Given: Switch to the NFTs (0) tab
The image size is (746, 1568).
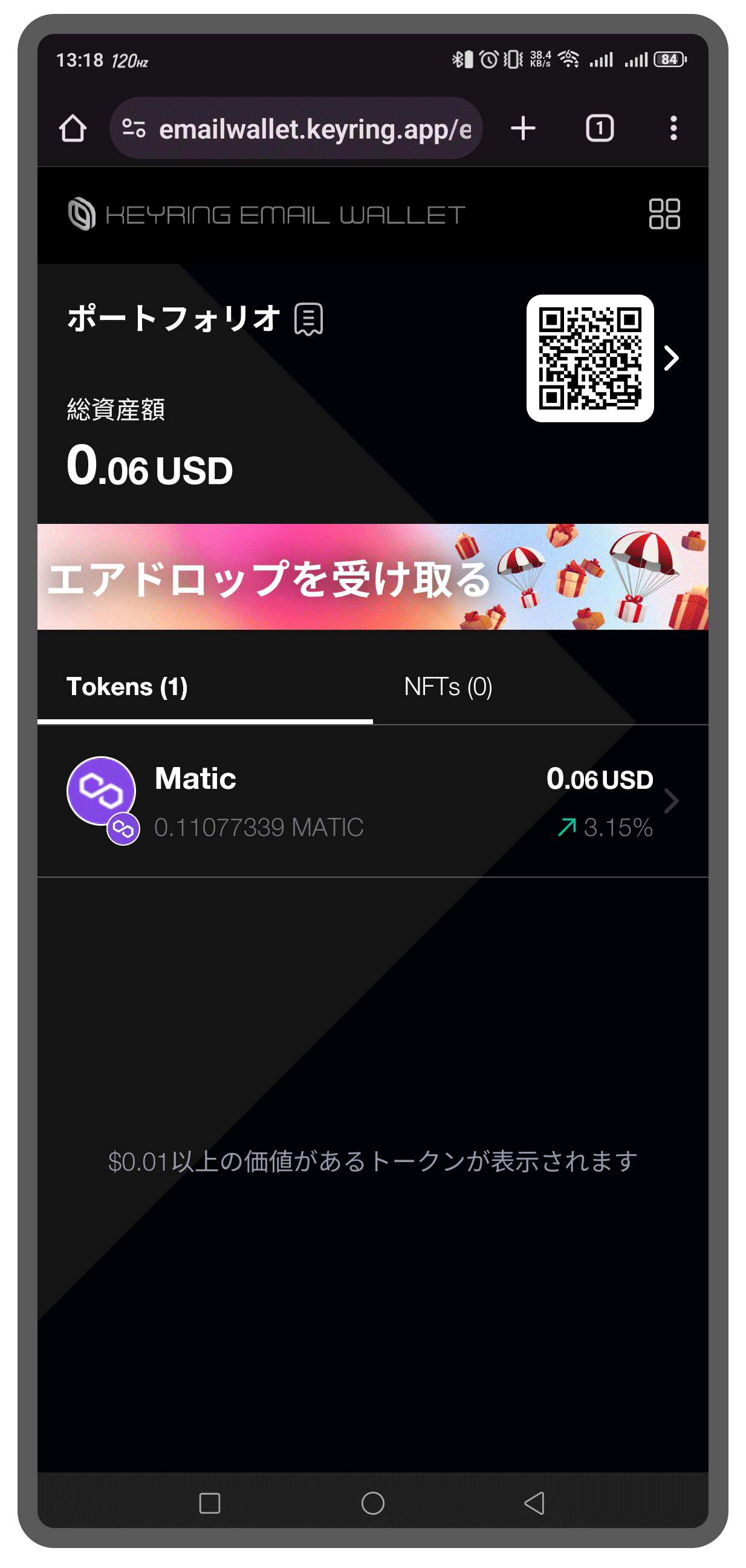Looking at the screenshot, I should (x=448, y=687).
